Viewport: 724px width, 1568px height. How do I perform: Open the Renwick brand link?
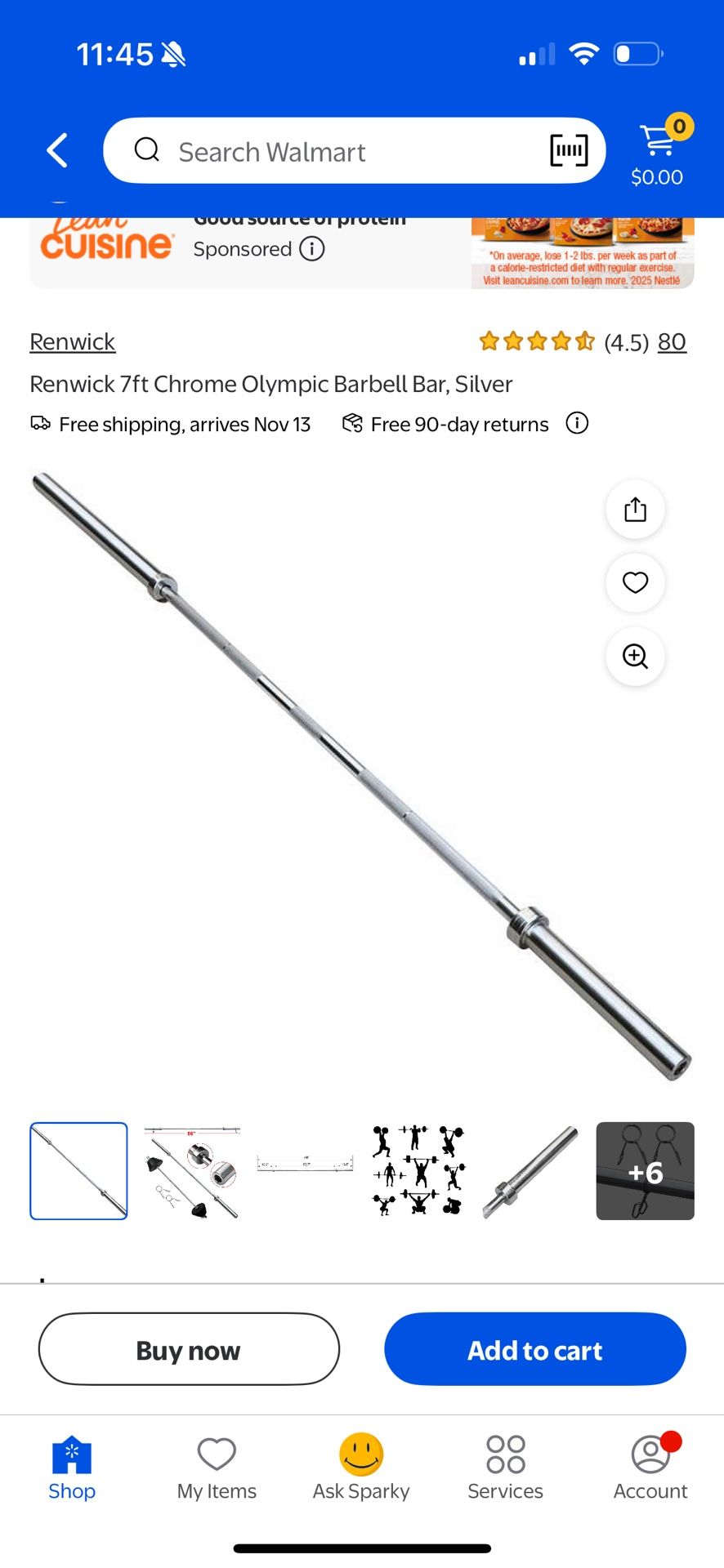point(72,341)
